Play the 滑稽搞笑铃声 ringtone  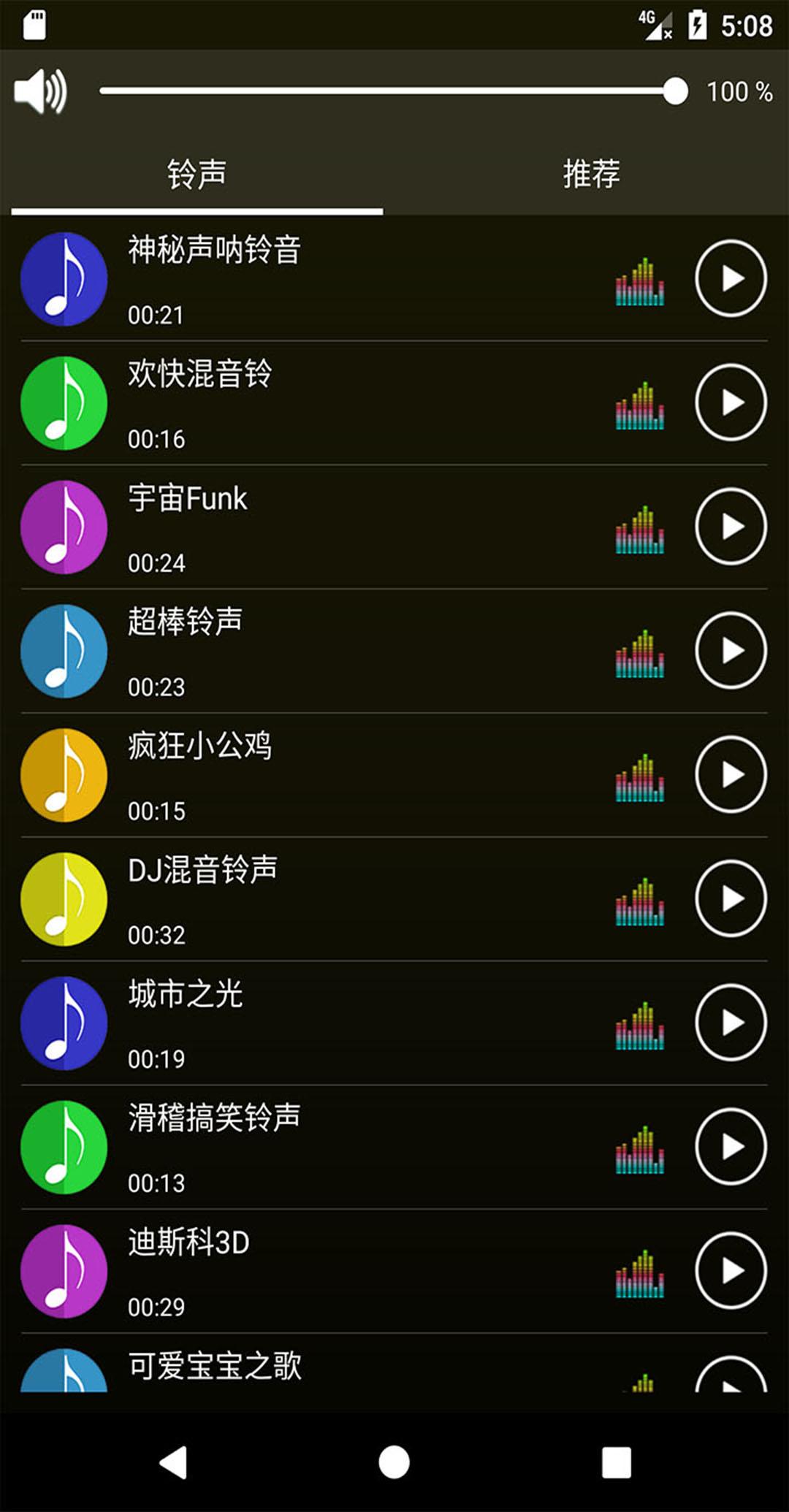pyautogui.click(x=731, y=1147)
